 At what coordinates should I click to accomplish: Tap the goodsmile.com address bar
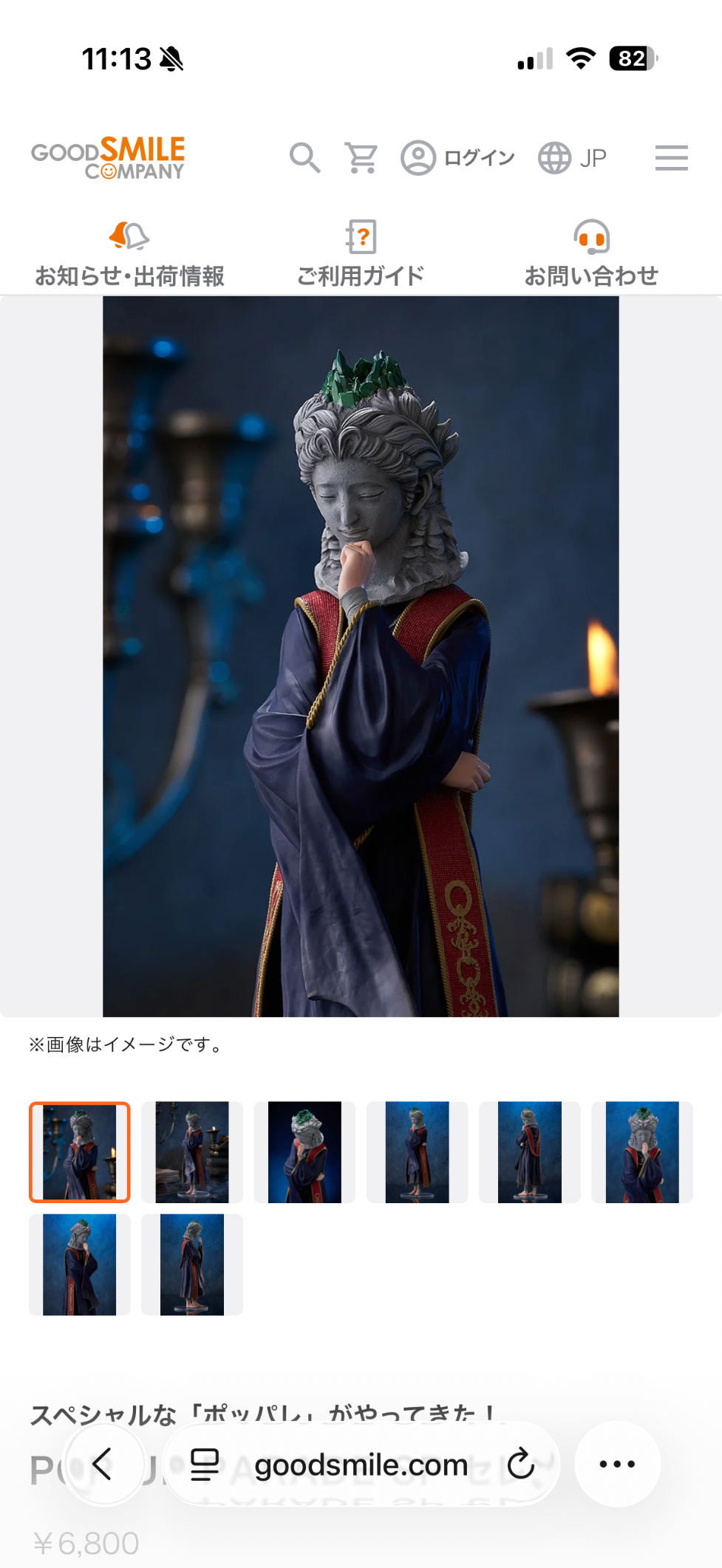361,1464
